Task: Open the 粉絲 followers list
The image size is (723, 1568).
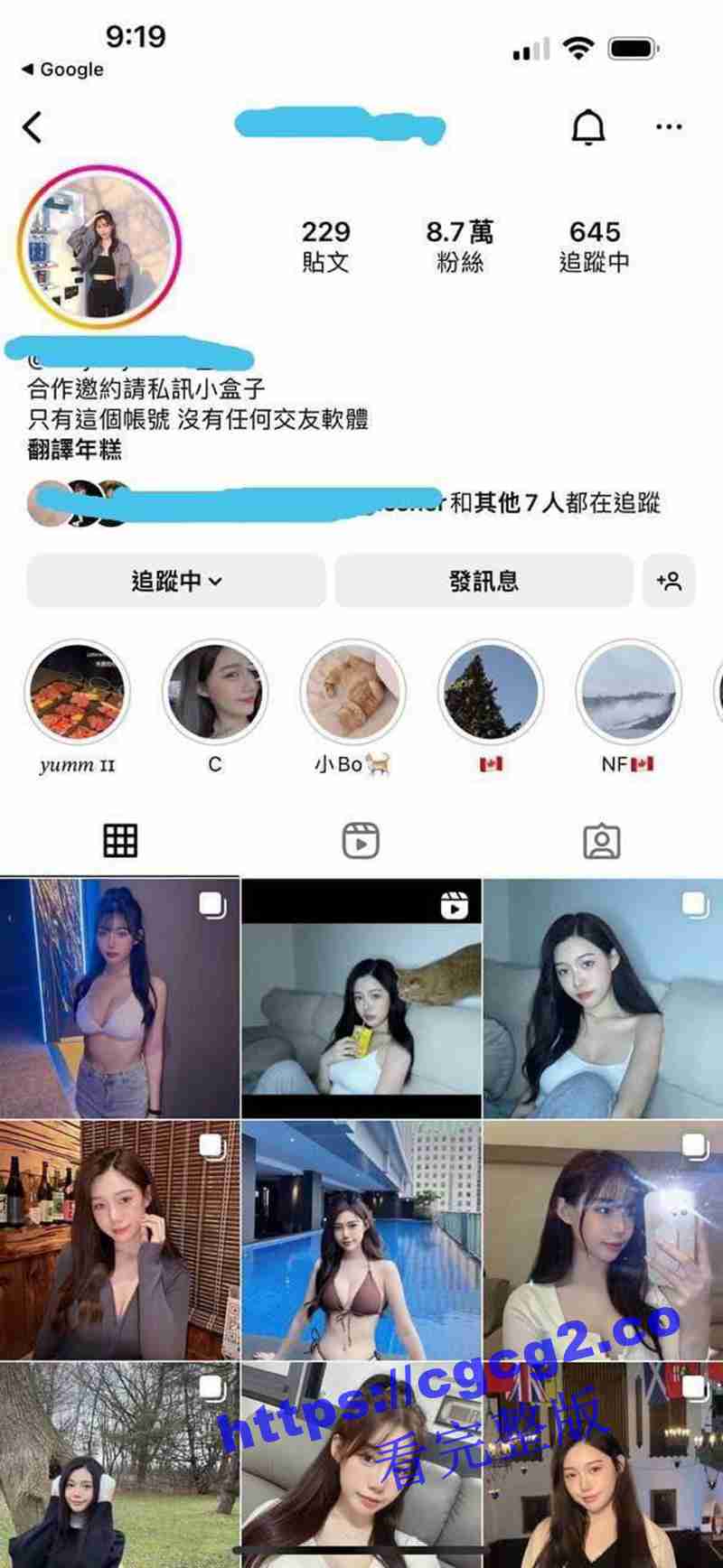Action: [x=460, y=246]
